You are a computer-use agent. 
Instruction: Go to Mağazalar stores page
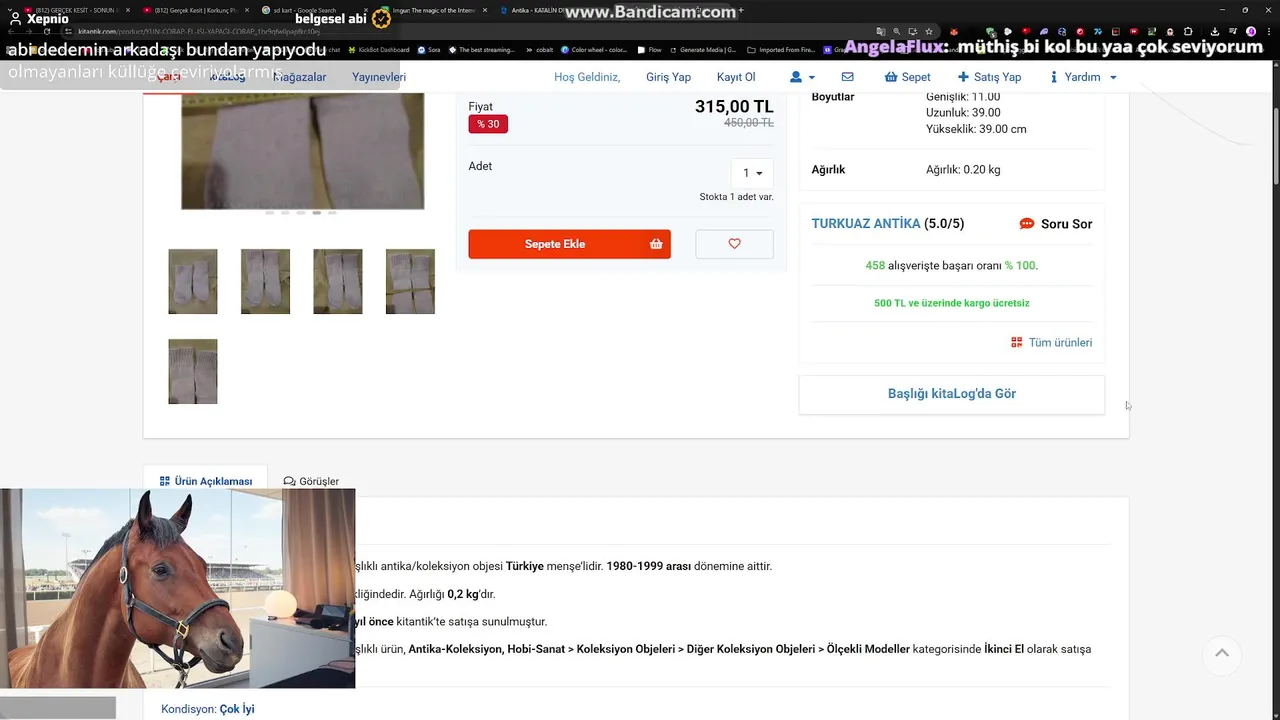click(x=300, y=77)
